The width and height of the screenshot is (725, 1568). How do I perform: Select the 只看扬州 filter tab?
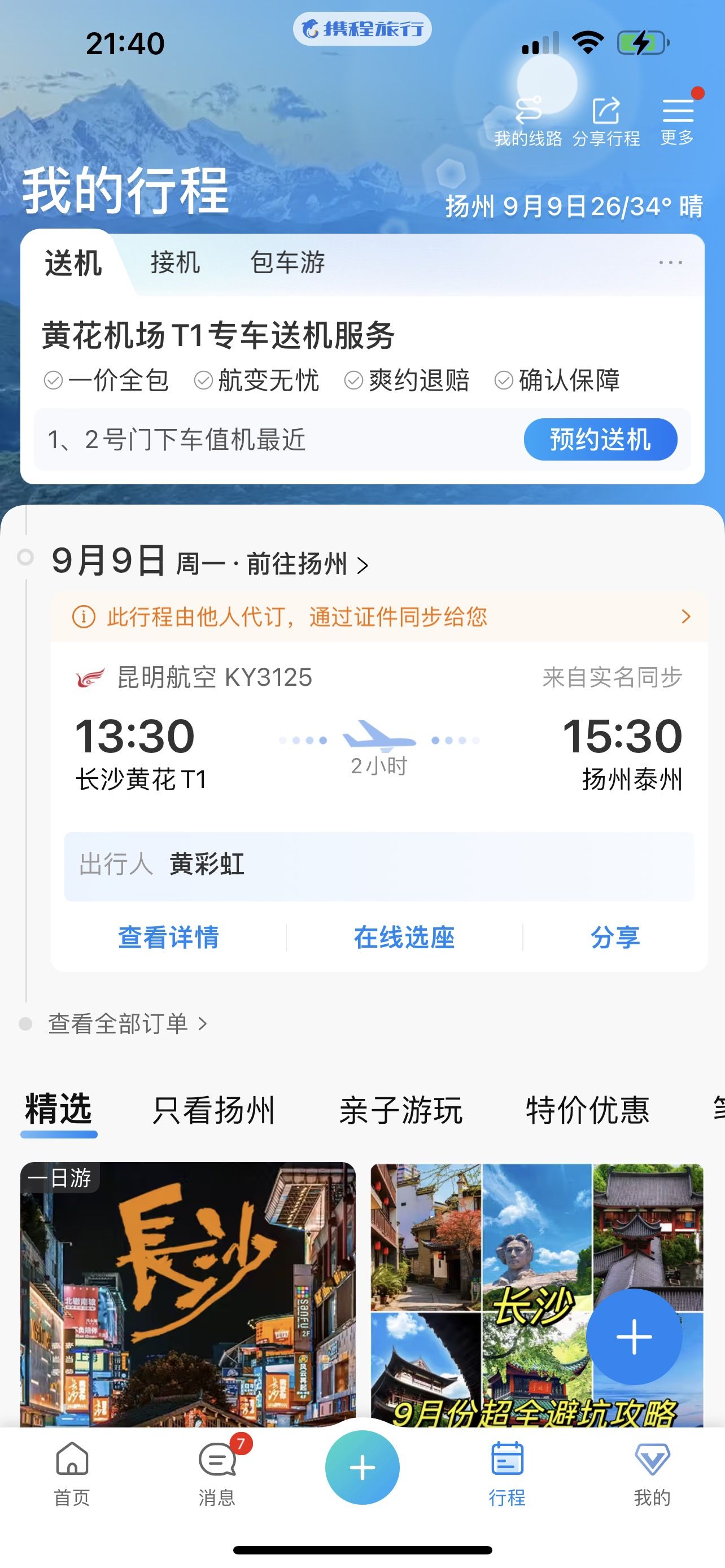tap(213, 1110)
